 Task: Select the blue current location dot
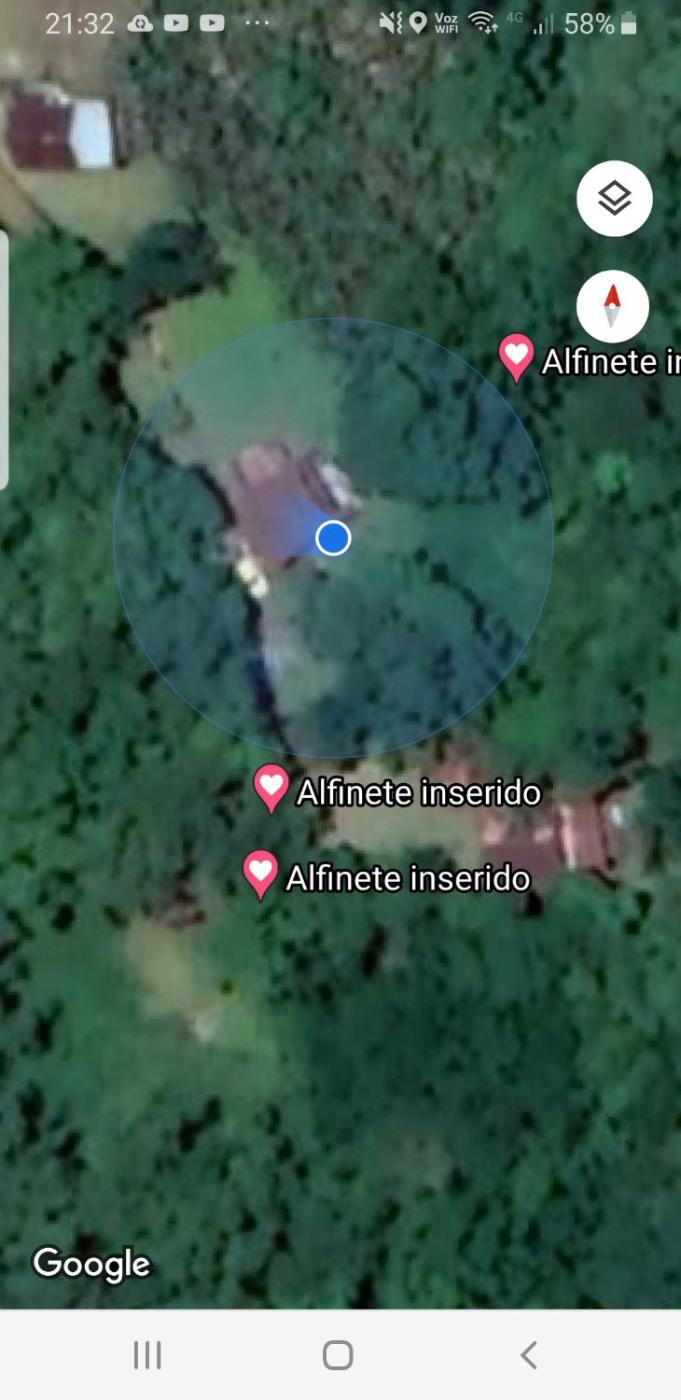point(333,538)
